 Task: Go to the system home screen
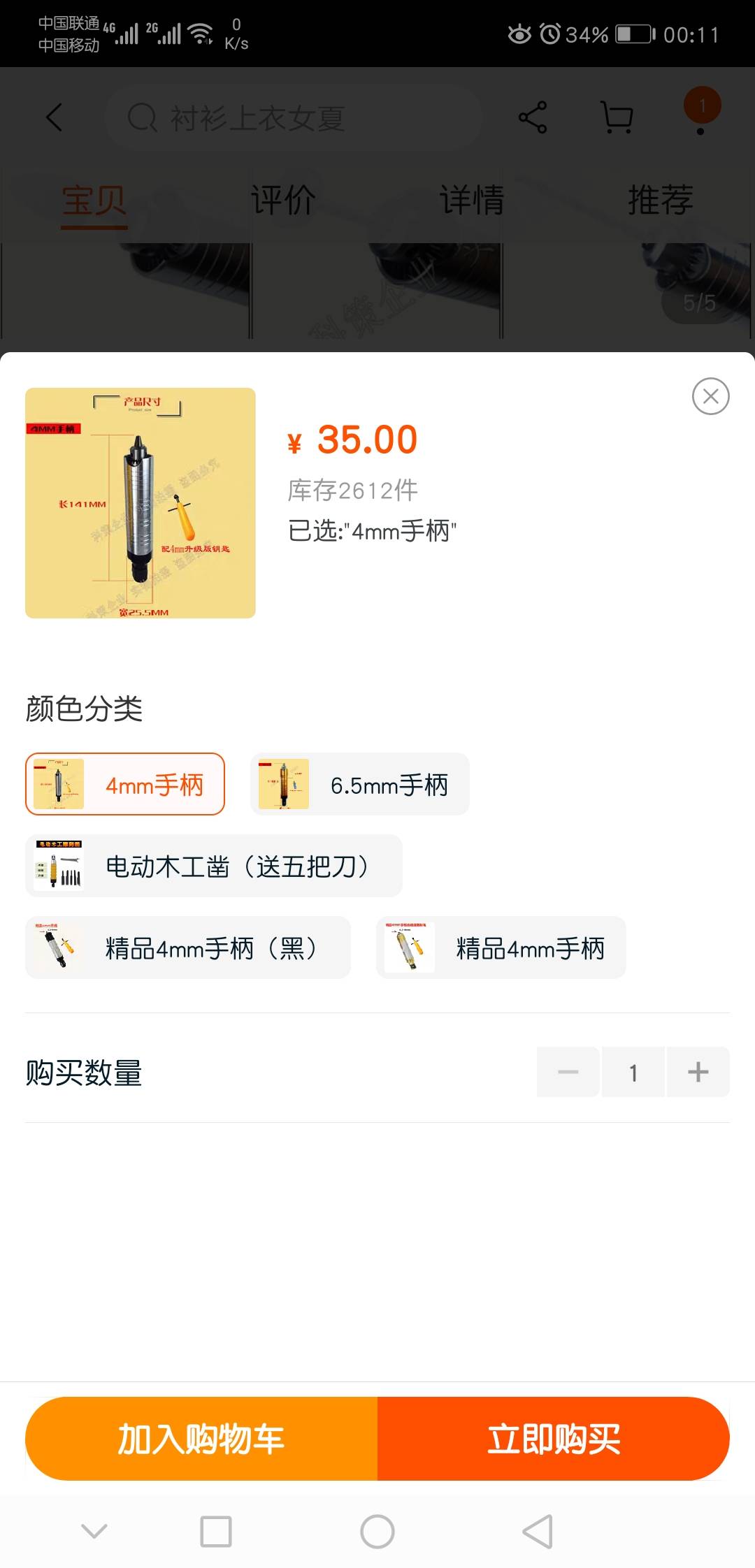pyautogui.click(x=377, y=1532)
